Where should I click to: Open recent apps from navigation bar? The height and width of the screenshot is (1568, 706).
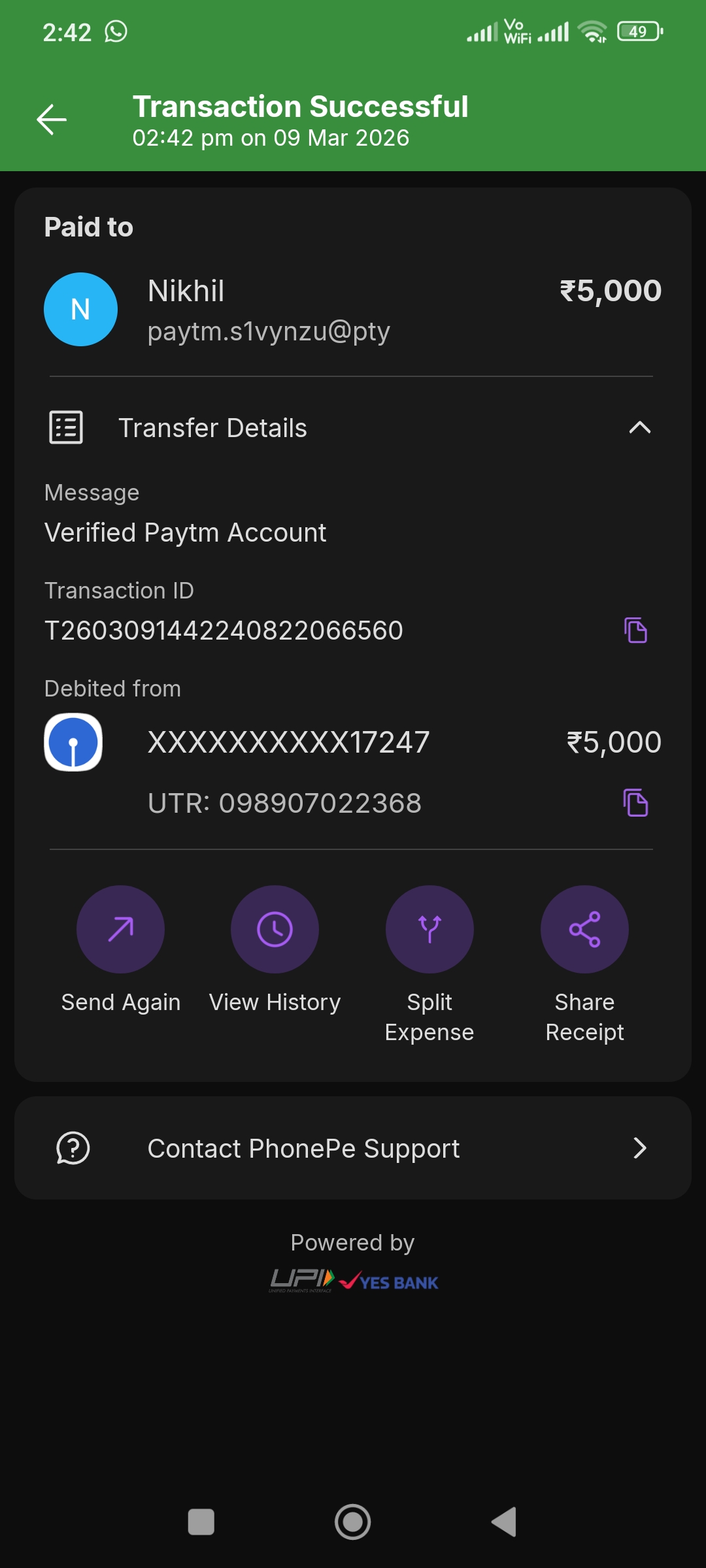pos(201,1522)
